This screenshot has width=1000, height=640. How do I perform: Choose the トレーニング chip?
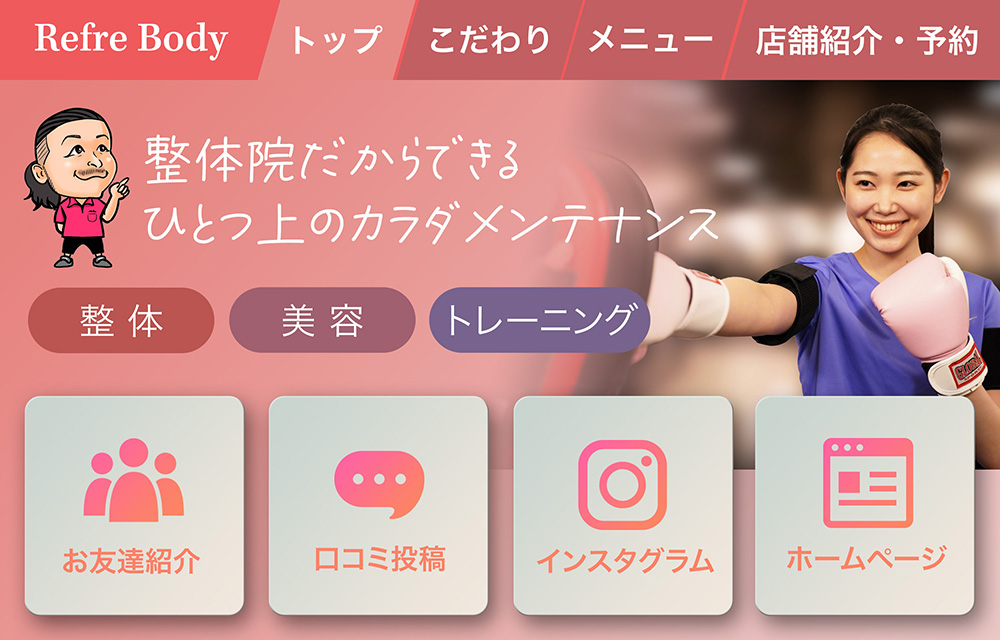pos(539,320)
